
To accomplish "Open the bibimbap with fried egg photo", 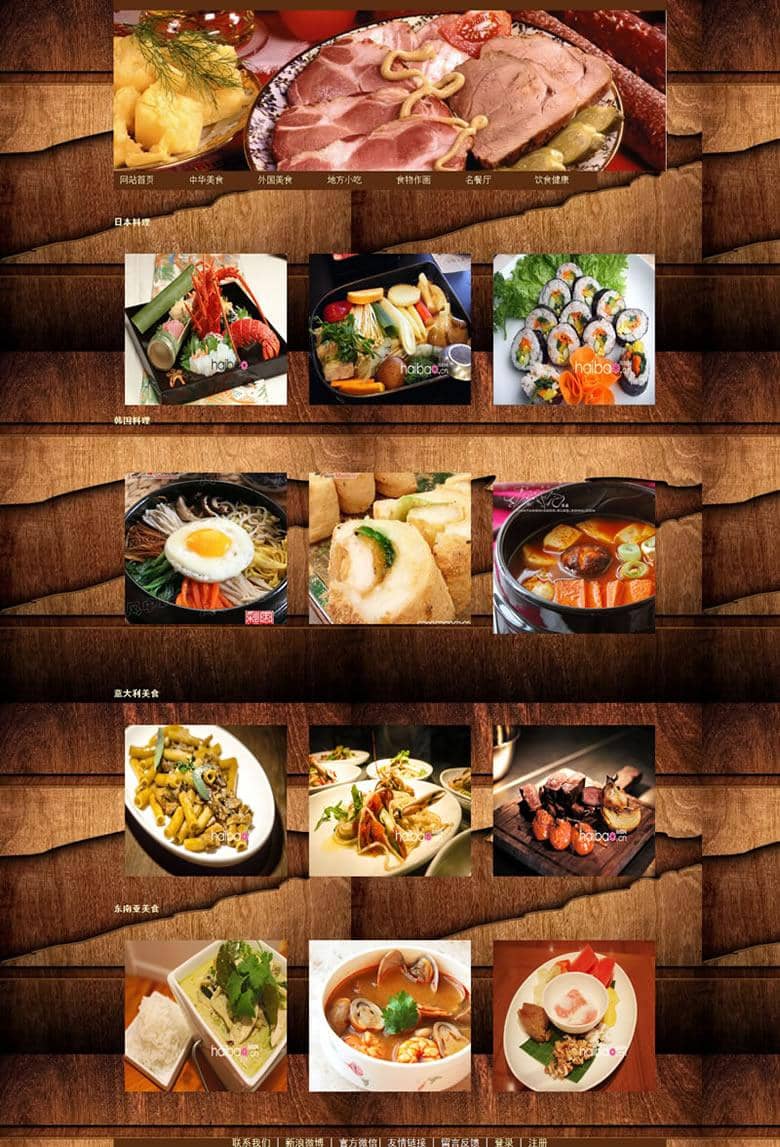I will coord(206,549).
